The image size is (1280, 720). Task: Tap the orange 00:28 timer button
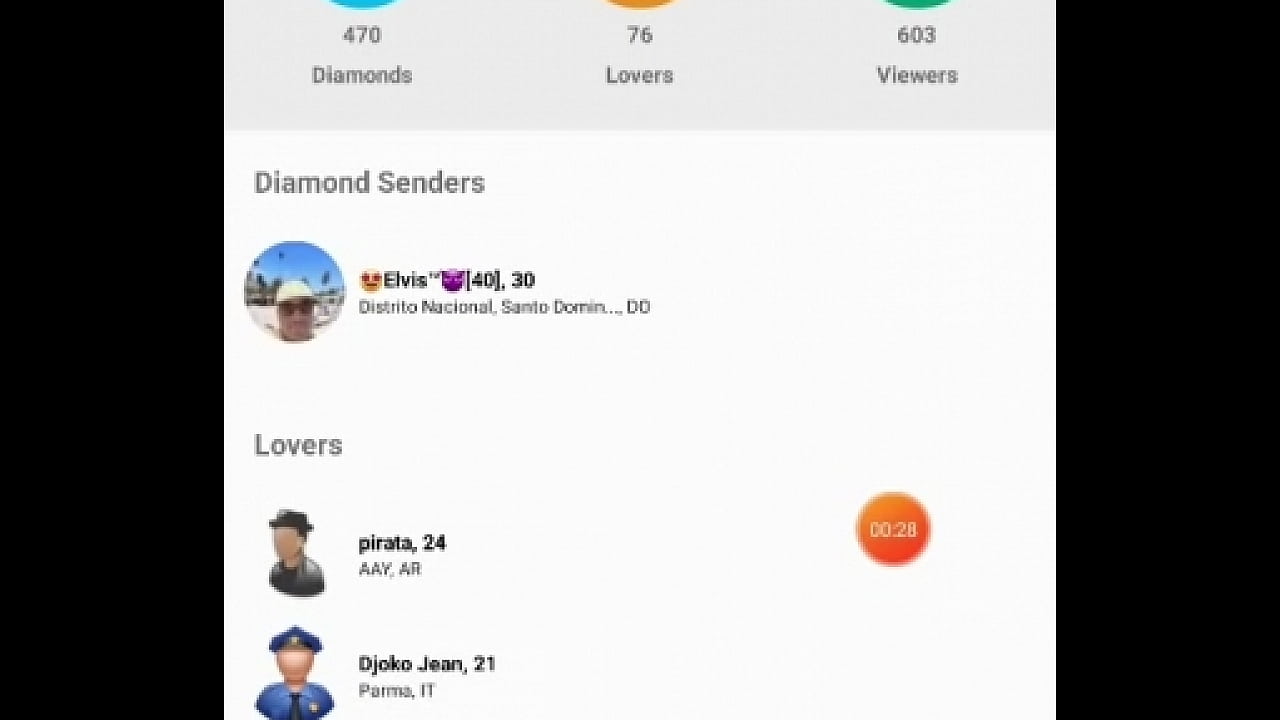tap(893, 529)
